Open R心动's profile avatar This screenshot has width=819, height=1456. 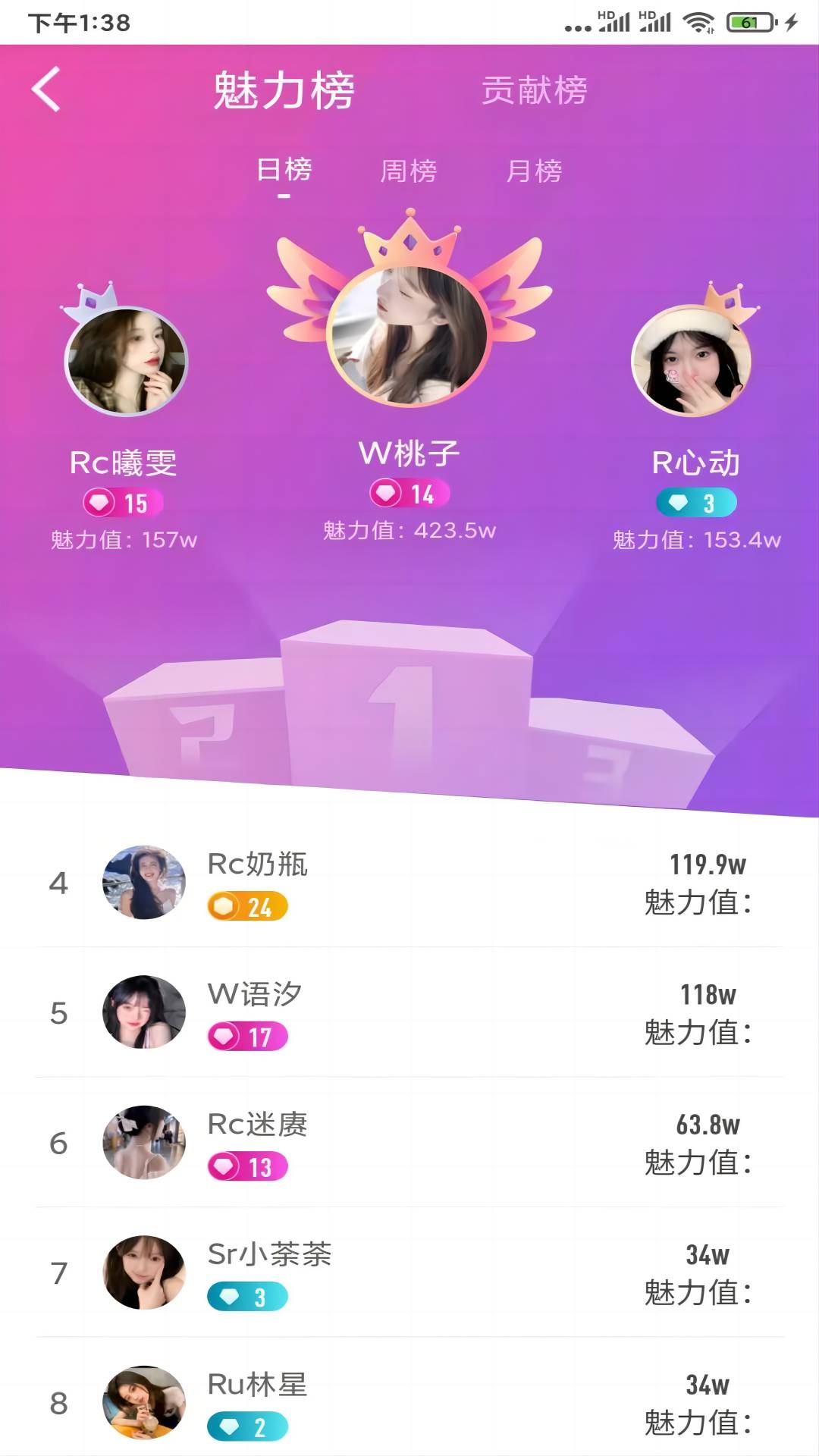coord(692,362)
